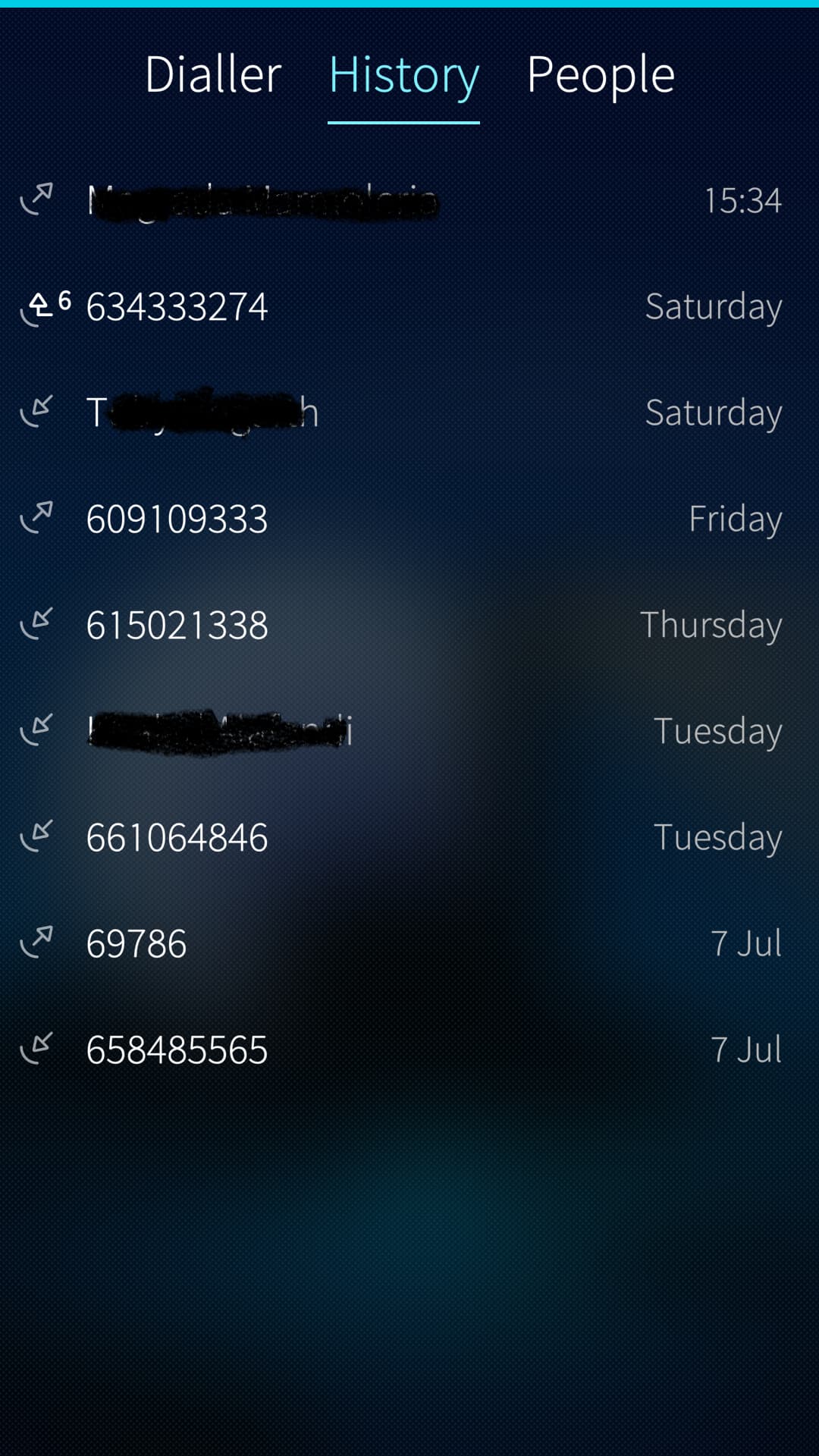Image resolution: width=819 pixels, height=1456 pixels.
Task: Open the call entry from 15:34
Action: coord(409,201)
